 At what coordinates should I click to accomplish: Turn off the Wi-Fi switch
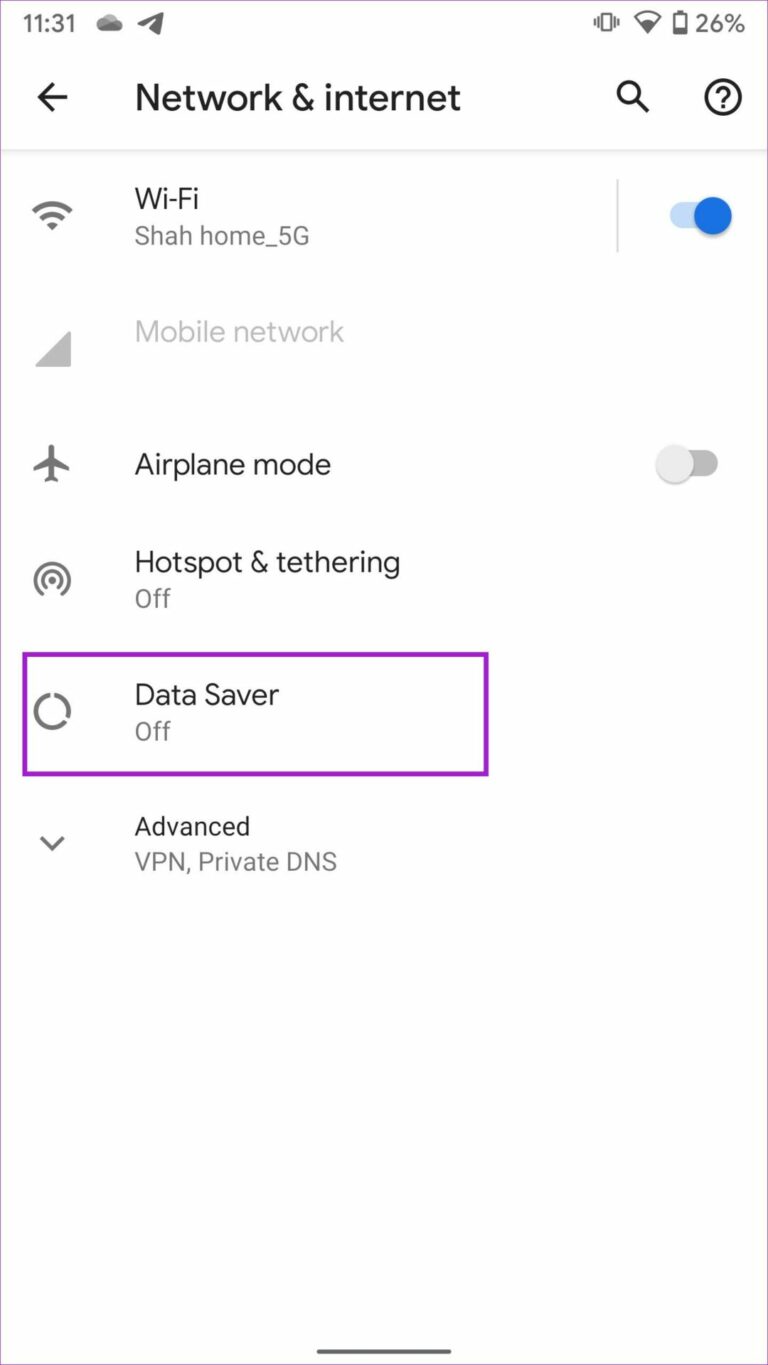click(x=701, y=216)
